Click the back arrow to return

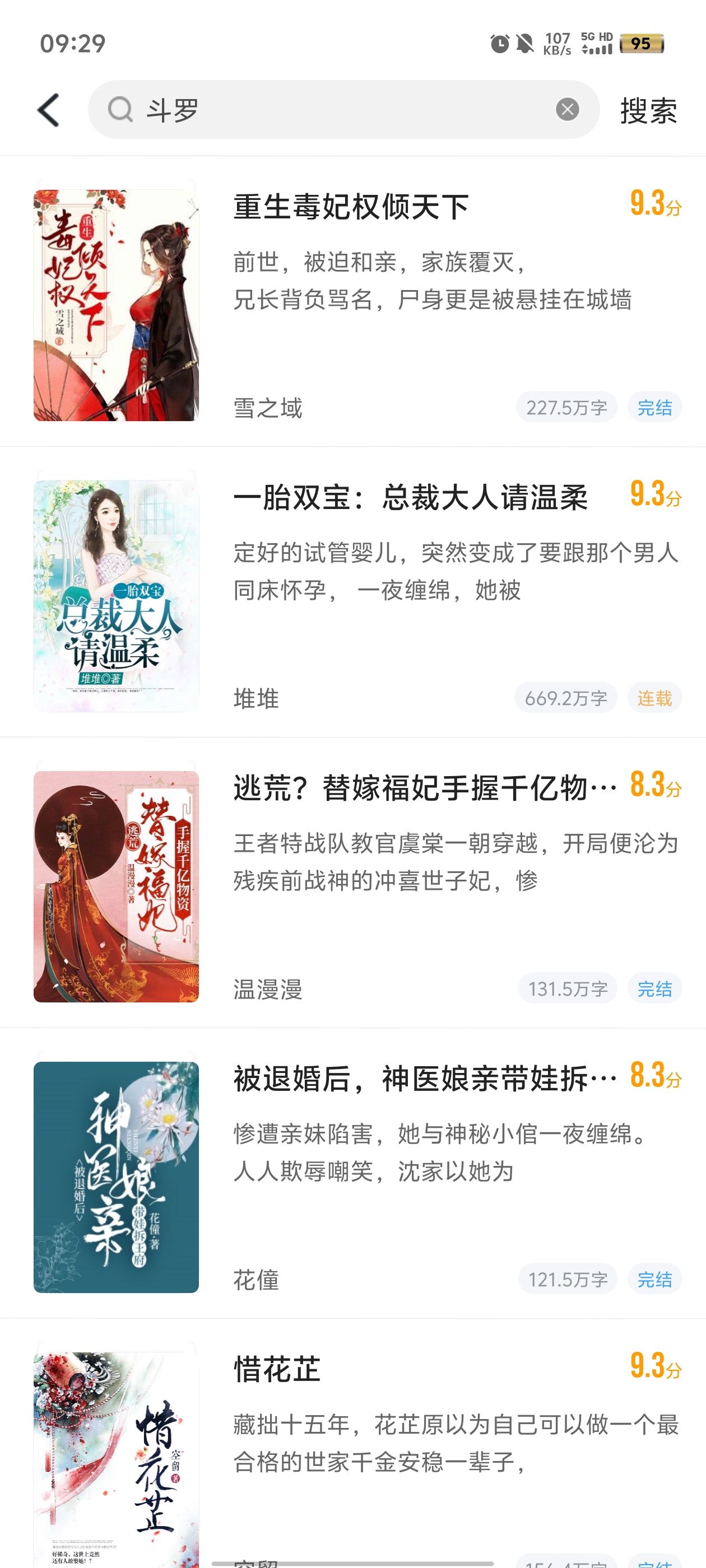48,111
